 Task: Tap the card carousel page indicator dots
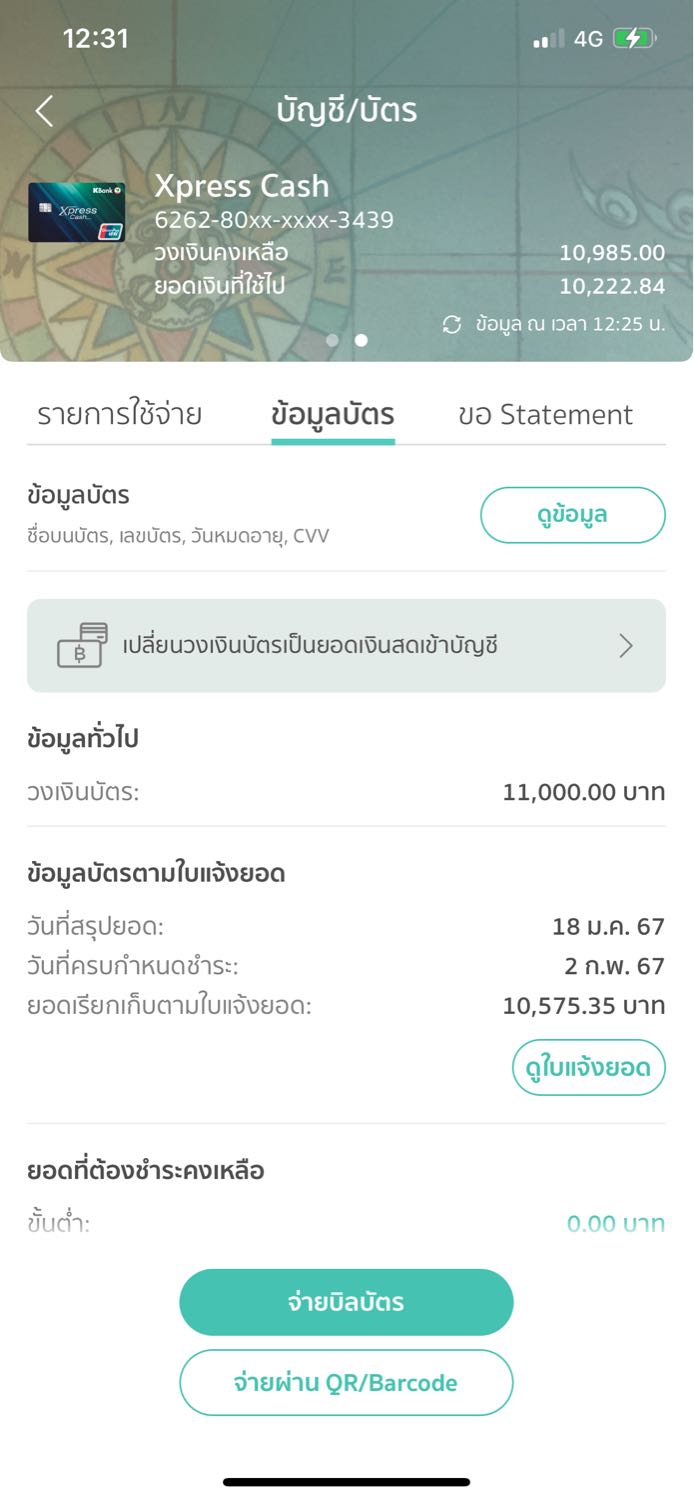(347, 340)
